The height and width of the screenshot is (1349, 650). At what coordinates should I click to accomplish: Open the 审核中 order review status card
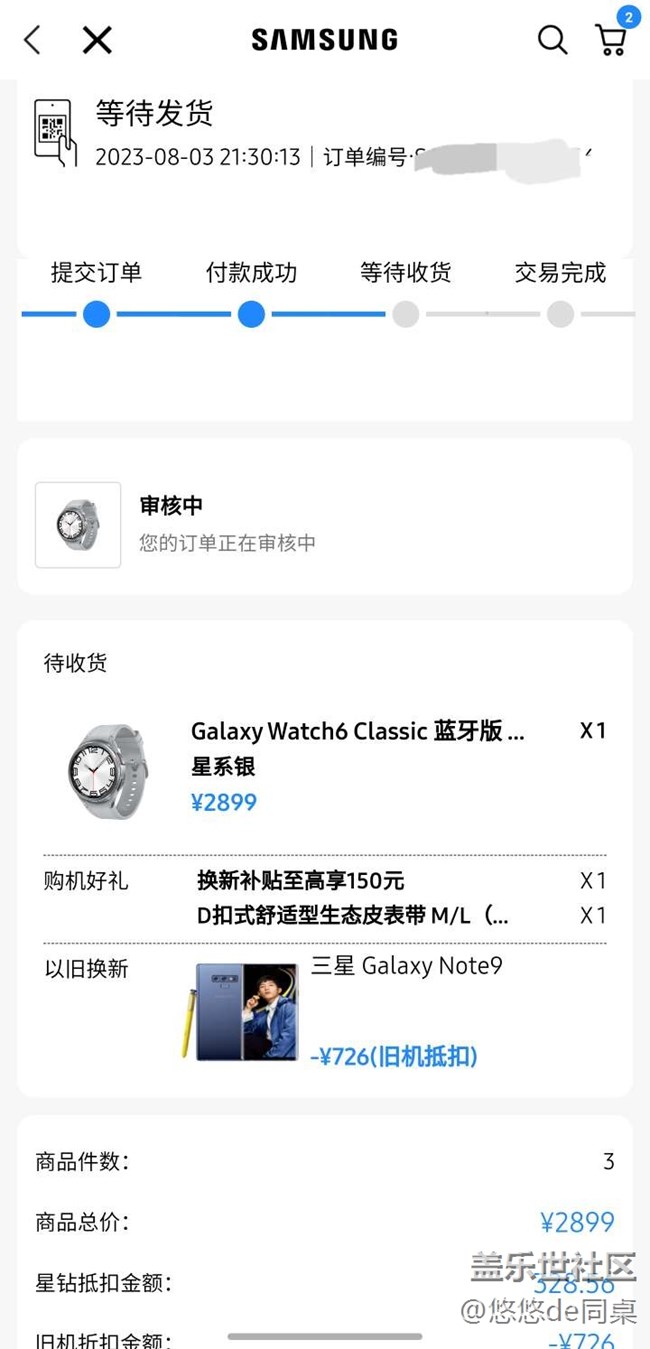pyautogui.click(x=324, y=524)
